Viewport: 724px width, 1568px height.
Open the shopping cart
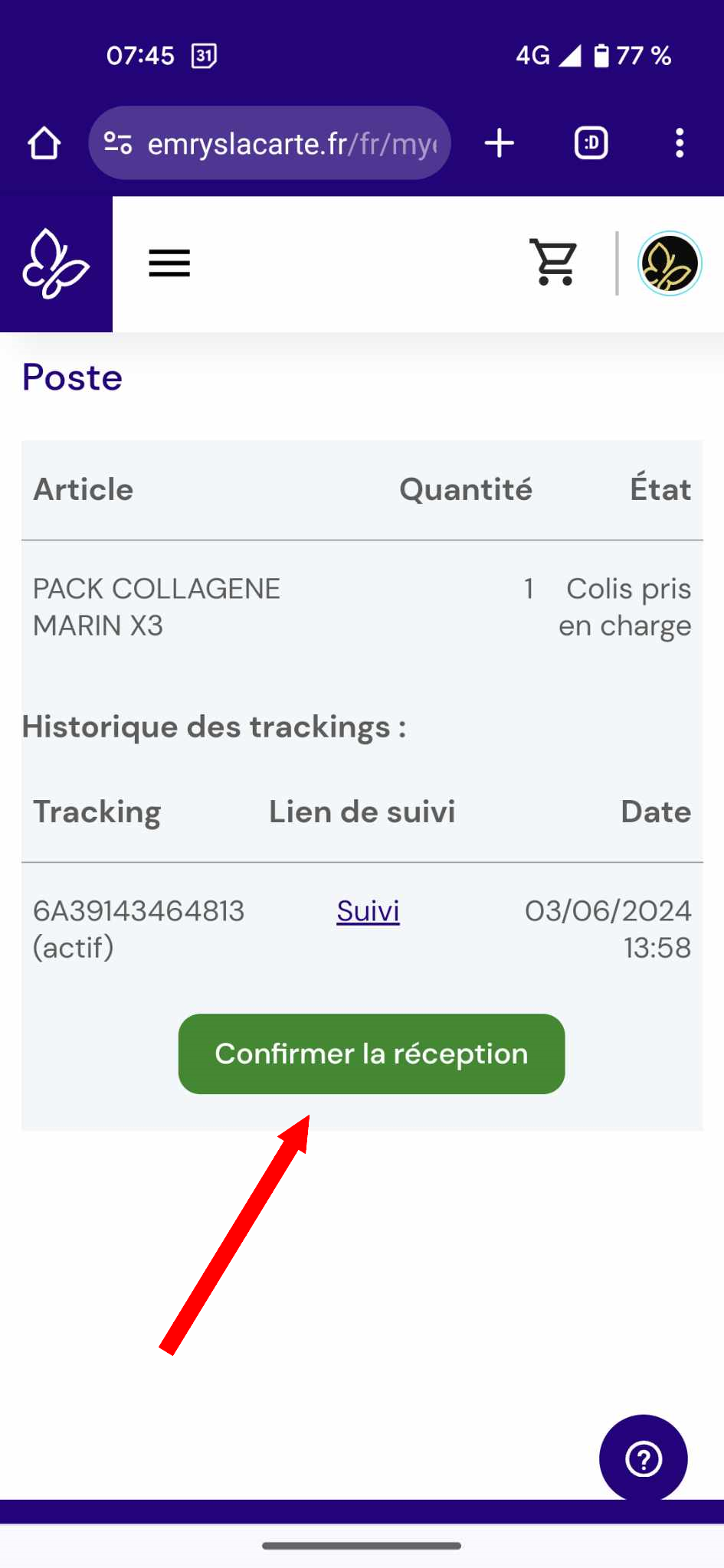(x=553, y=263)
